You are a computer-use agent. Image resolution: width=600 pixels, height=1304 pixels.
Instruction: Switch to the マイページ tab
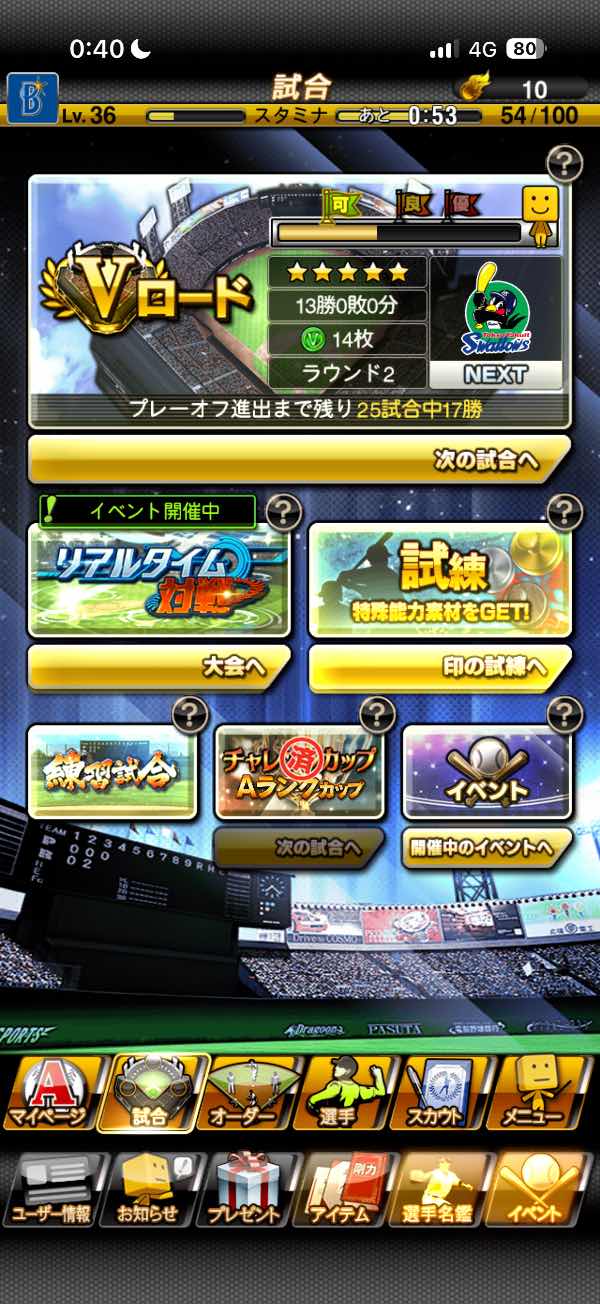click(49, 1092)
